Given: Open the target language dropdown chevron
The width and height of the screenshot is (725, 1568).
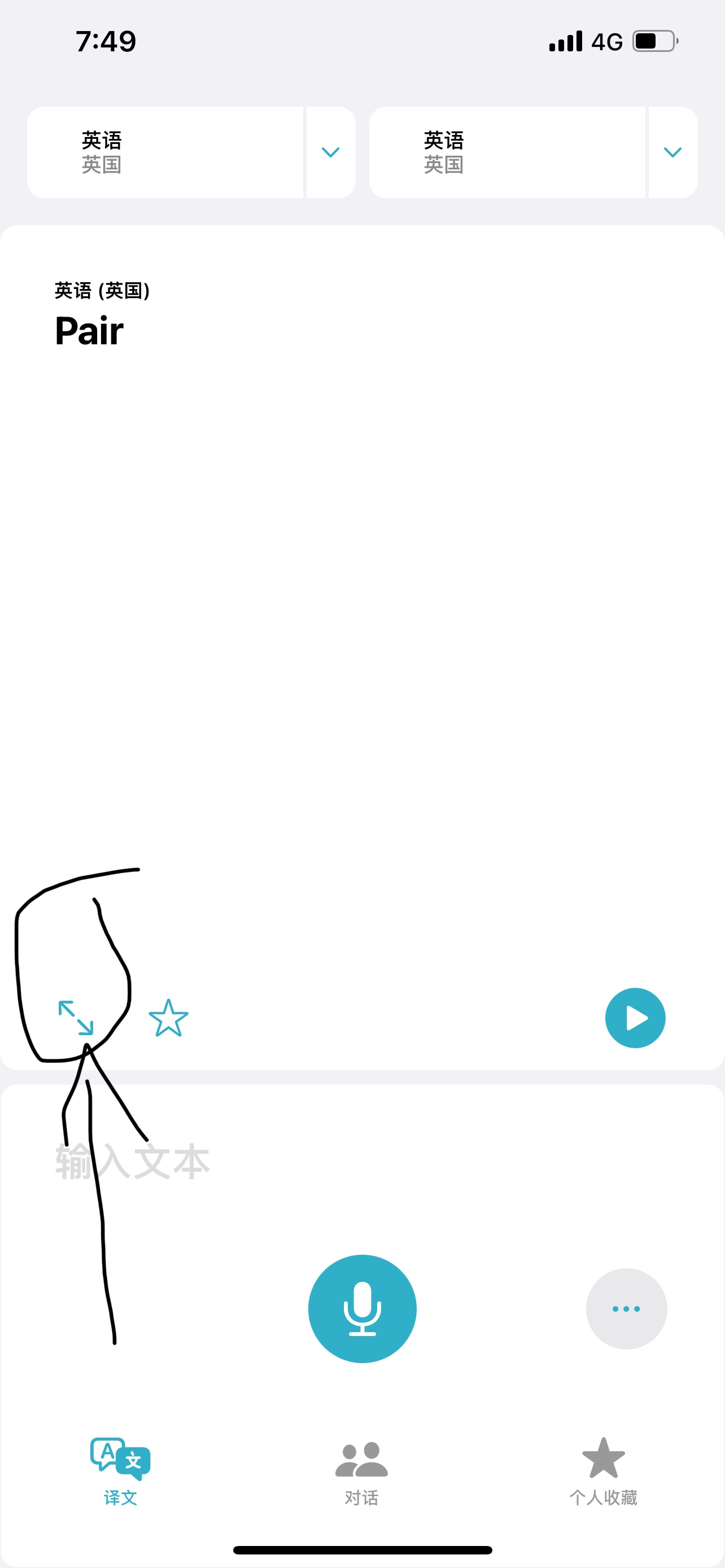Looking at the screenshot, I should (672, 152).
